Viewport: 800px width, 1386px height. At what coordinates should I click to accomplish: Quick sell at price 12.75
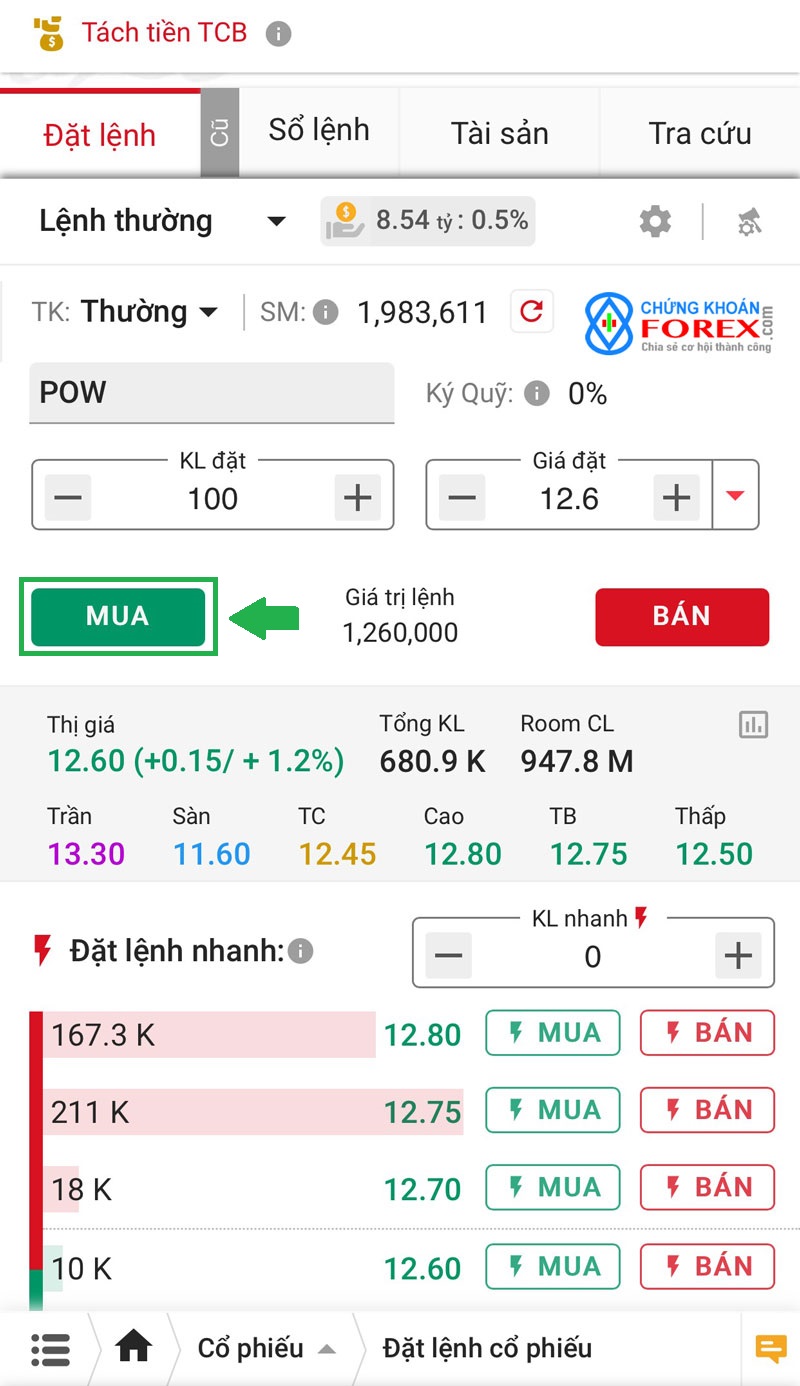(x=707, y=1110)
